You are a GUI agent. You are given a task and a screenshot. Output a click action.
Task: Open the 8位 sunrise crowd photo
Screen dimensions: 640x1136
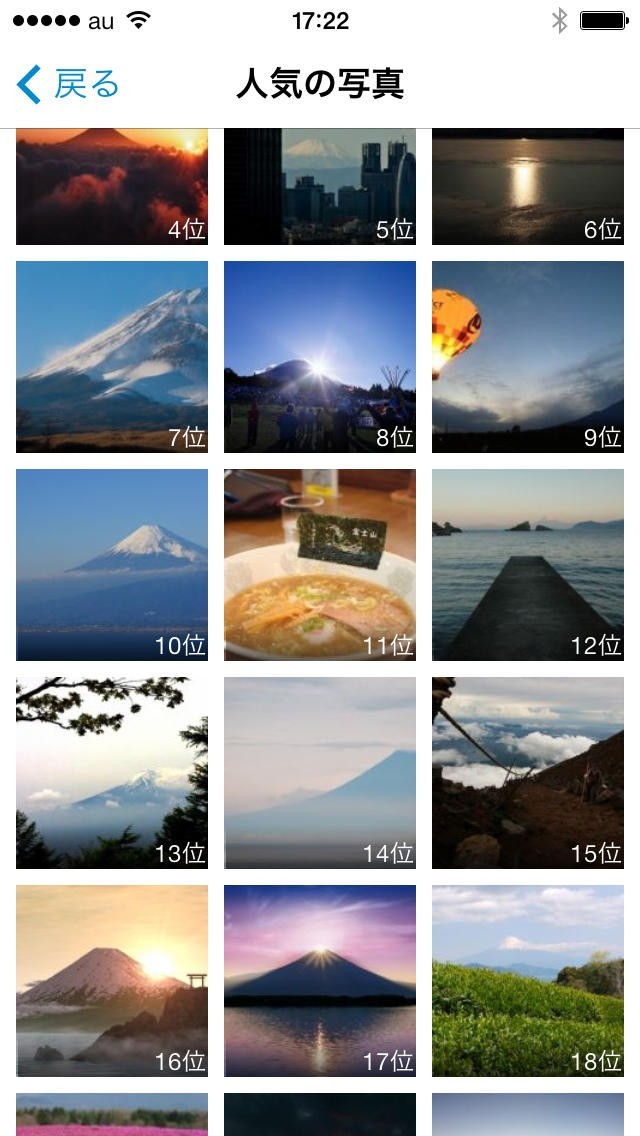(x=320, y=357)
